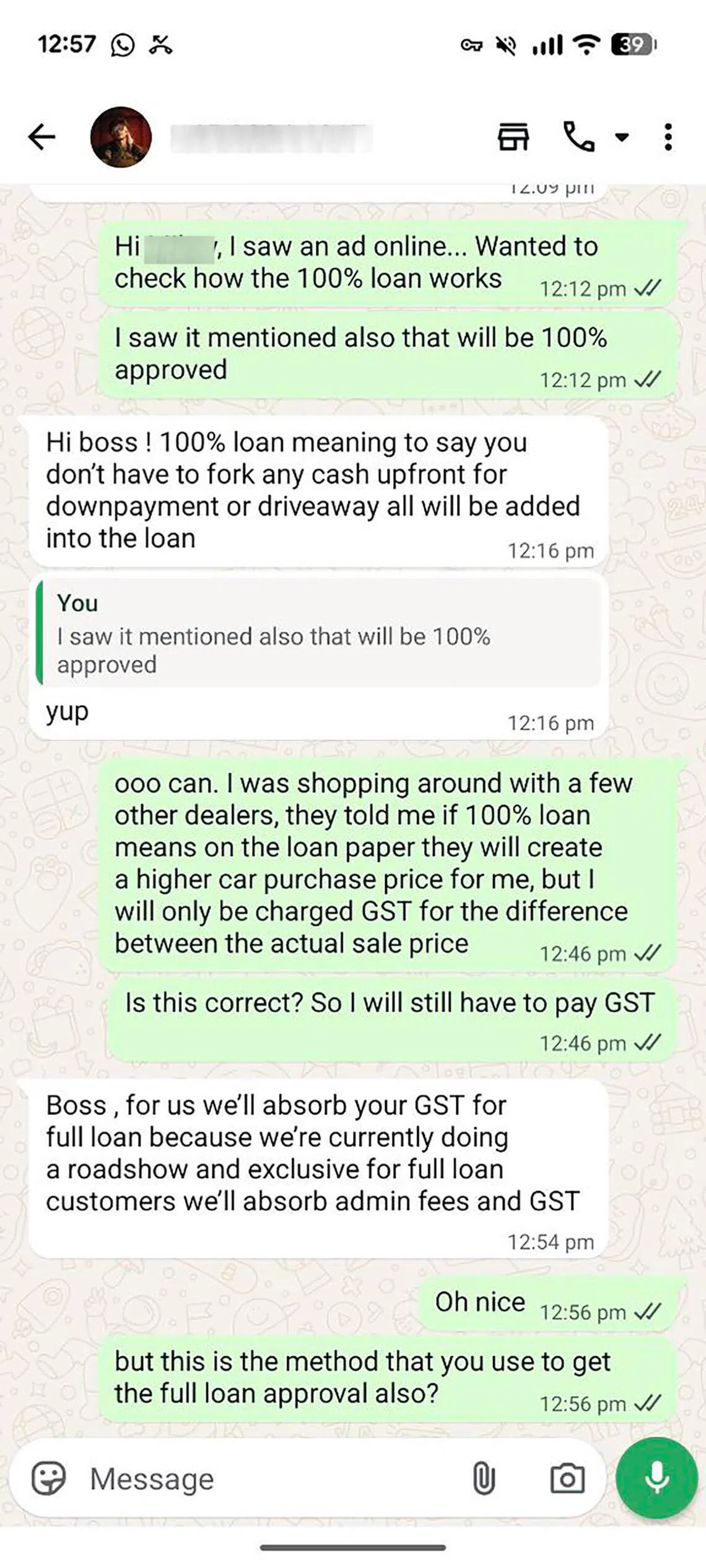Open the three-dot overflow menu
Viewport: 706px width, 1568px height.
click(x=668, y=137)
